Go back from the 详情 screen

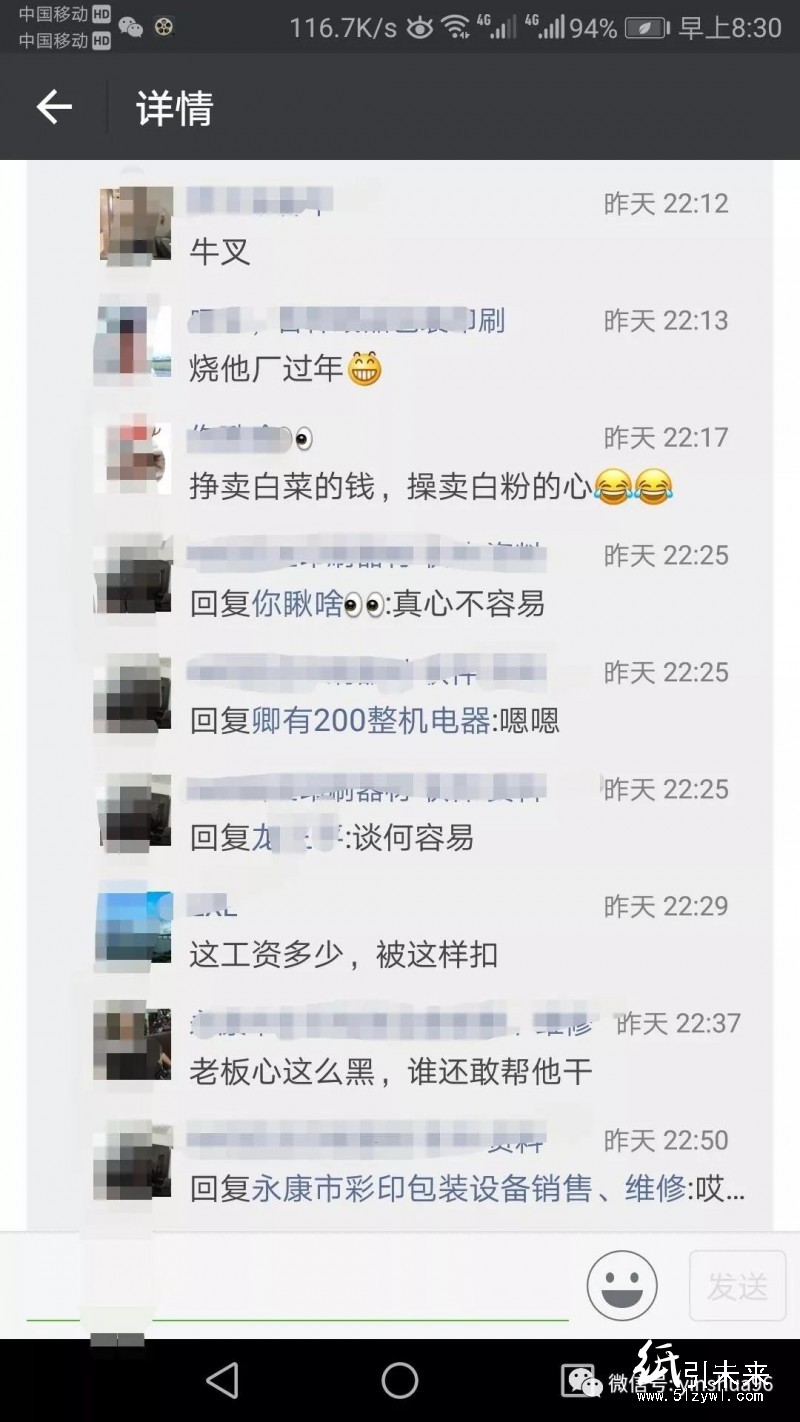54,107
